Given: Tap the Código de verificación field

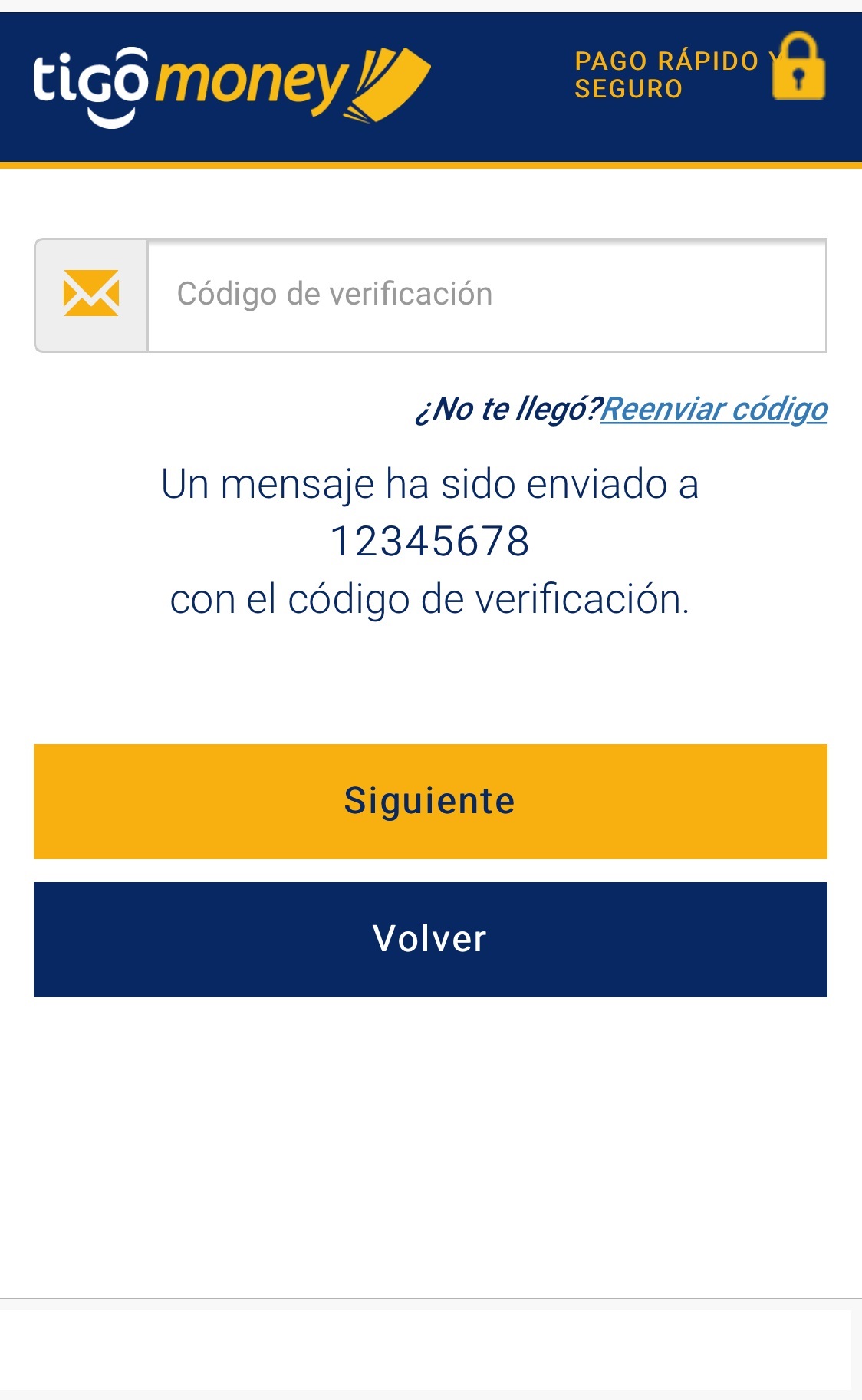Looking at the screenshot, I should 487,295.
